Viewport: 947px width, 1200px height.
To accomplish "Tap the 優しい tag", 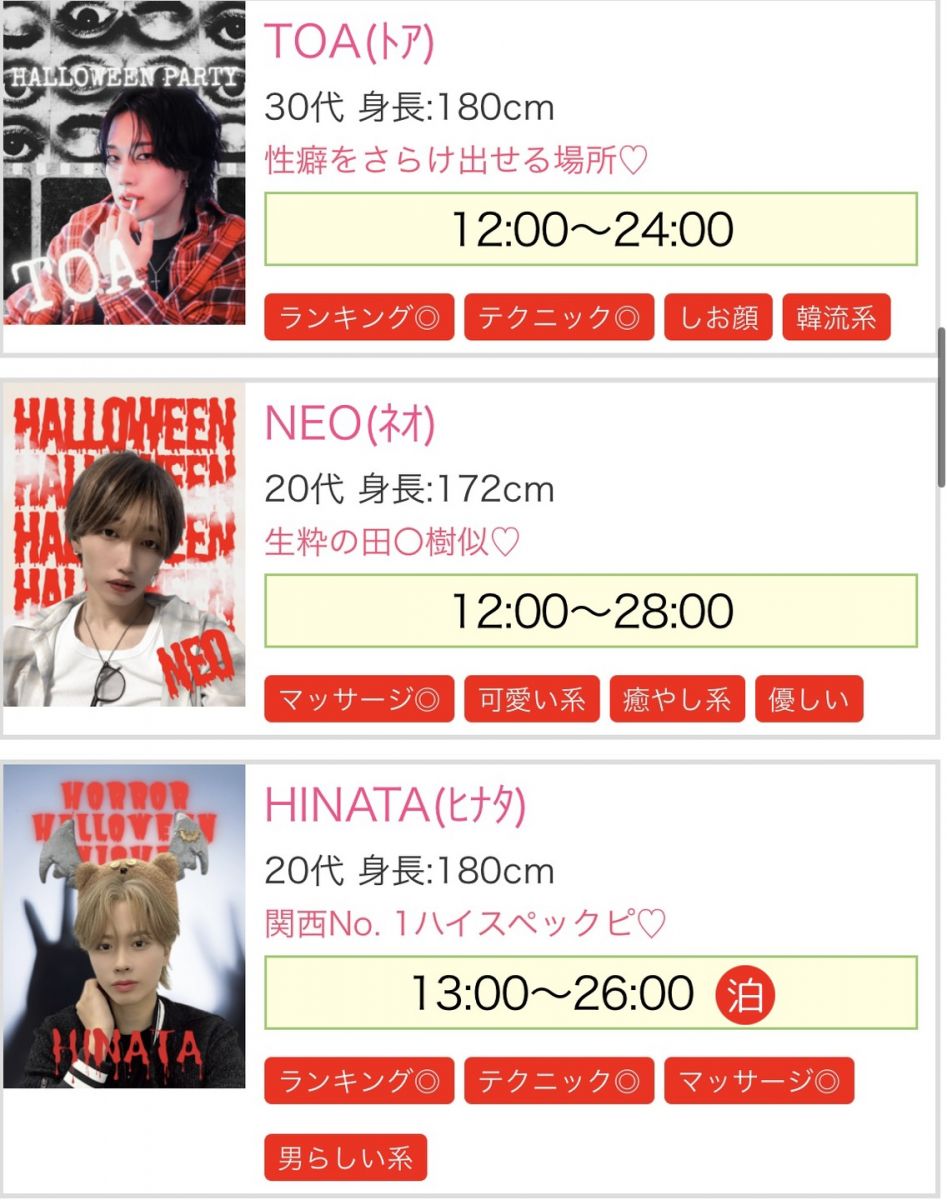I will click(x=809, y=699).
